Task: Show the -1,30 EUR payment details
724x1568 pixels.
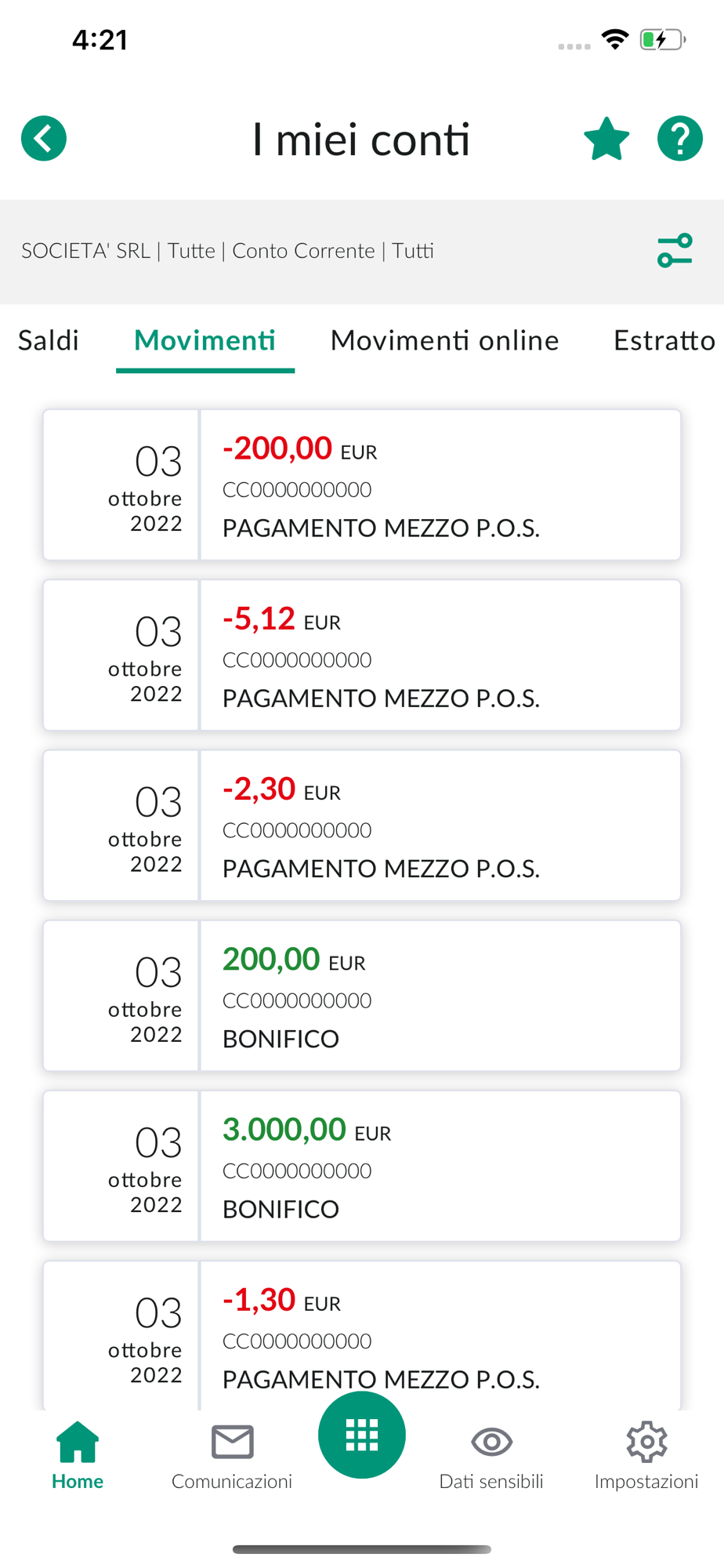Action: click(361, 1333)
